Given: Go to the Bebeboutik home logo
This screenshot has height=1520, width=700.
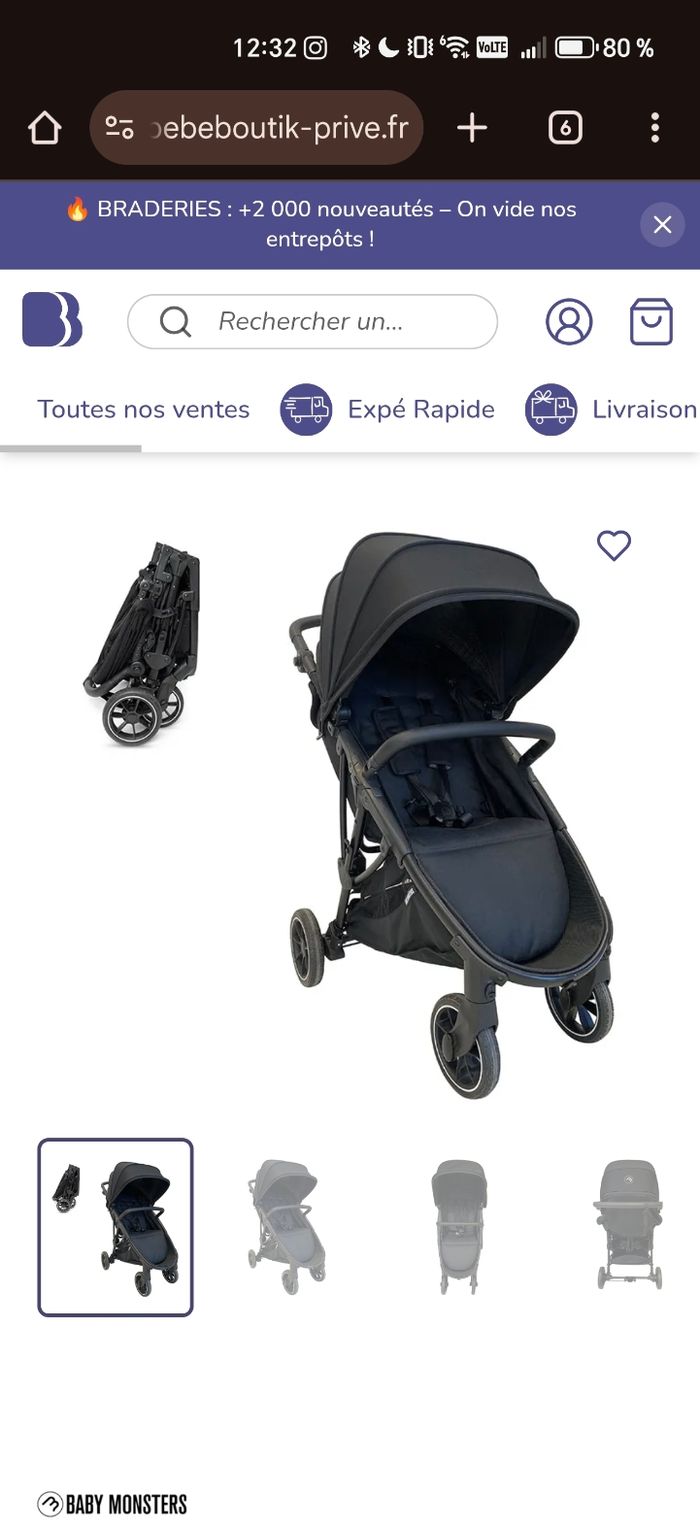Looking at the screenshot, I should click(x=52, y=320).
